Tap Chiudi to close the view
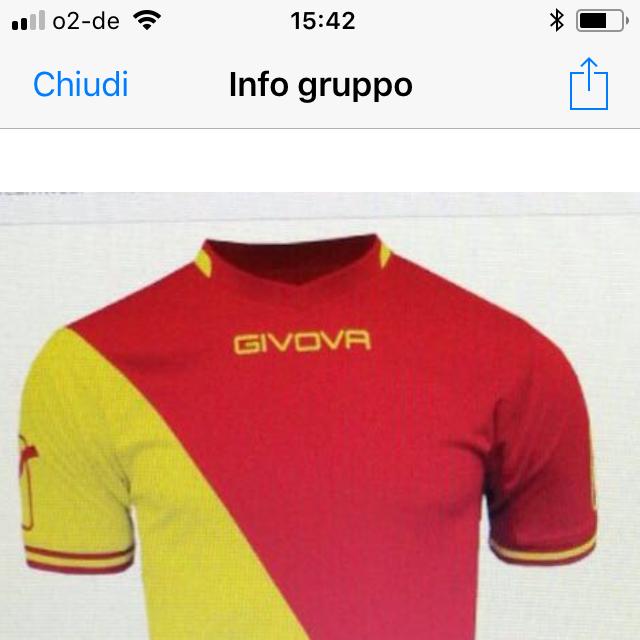640x640 pixels. (x=80, y=85)
